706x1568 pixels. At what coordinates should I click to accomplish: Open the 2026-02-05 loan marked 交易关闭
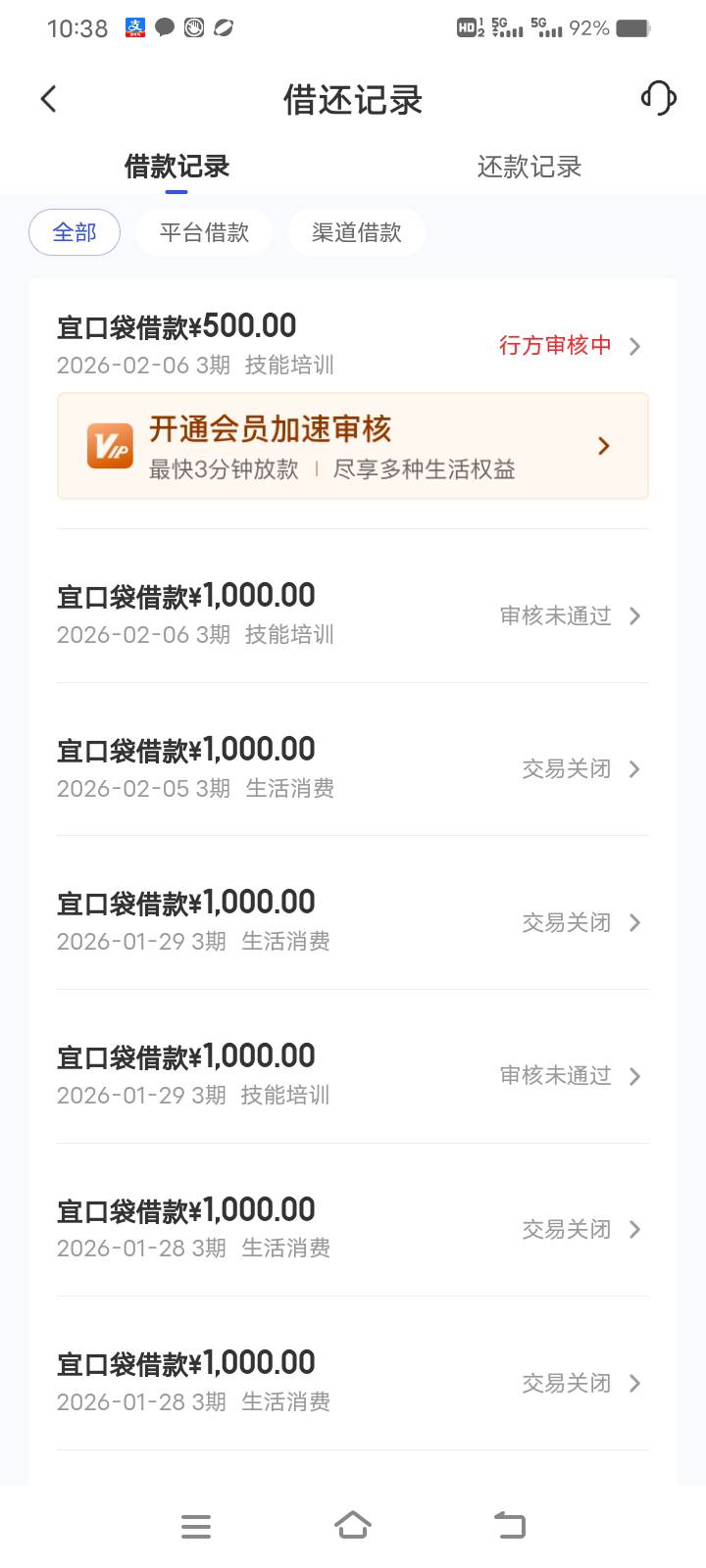(x=353, y=768)
